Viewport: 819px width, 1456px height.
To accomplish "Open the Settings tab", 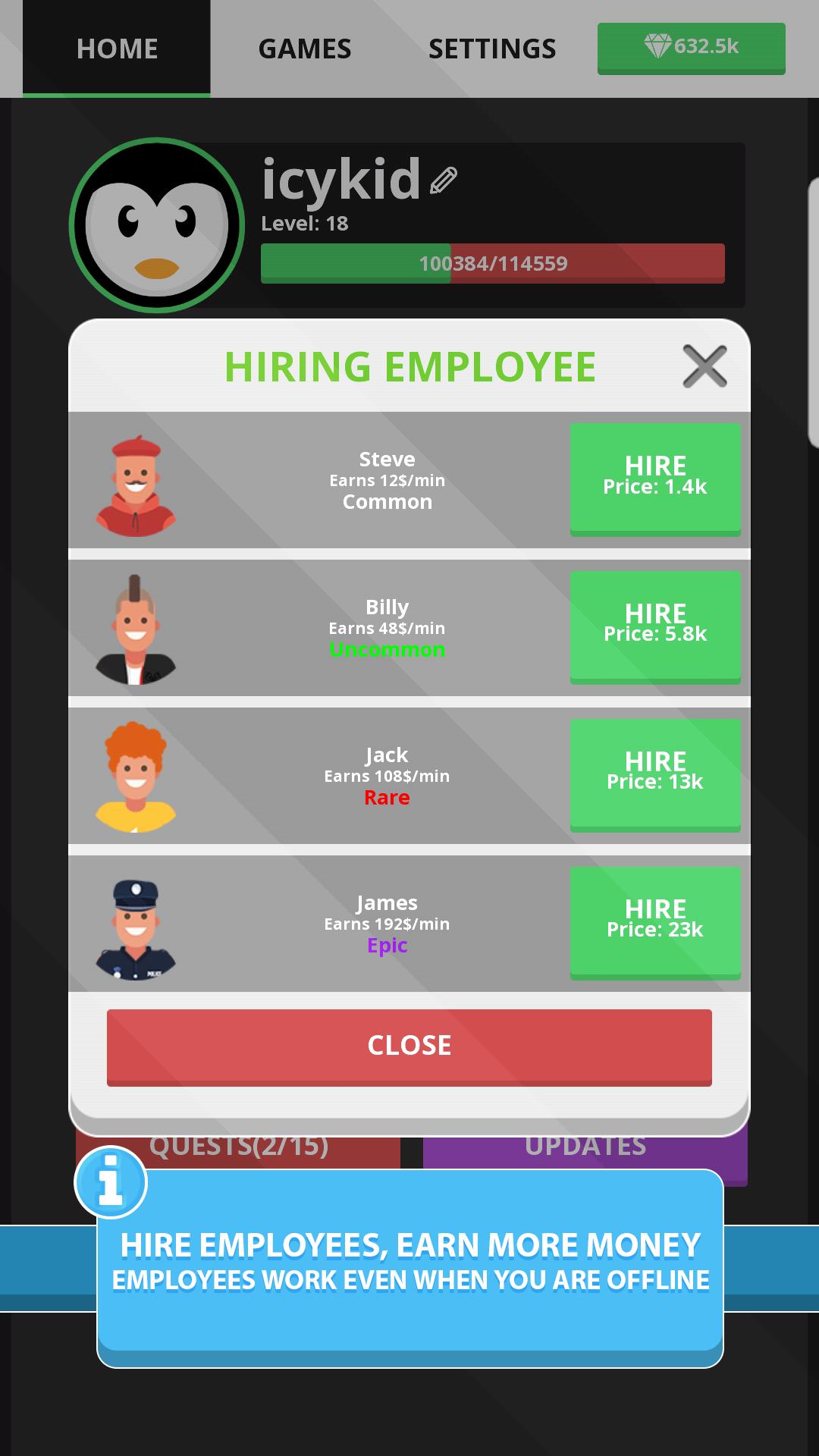I will [492, 49].
